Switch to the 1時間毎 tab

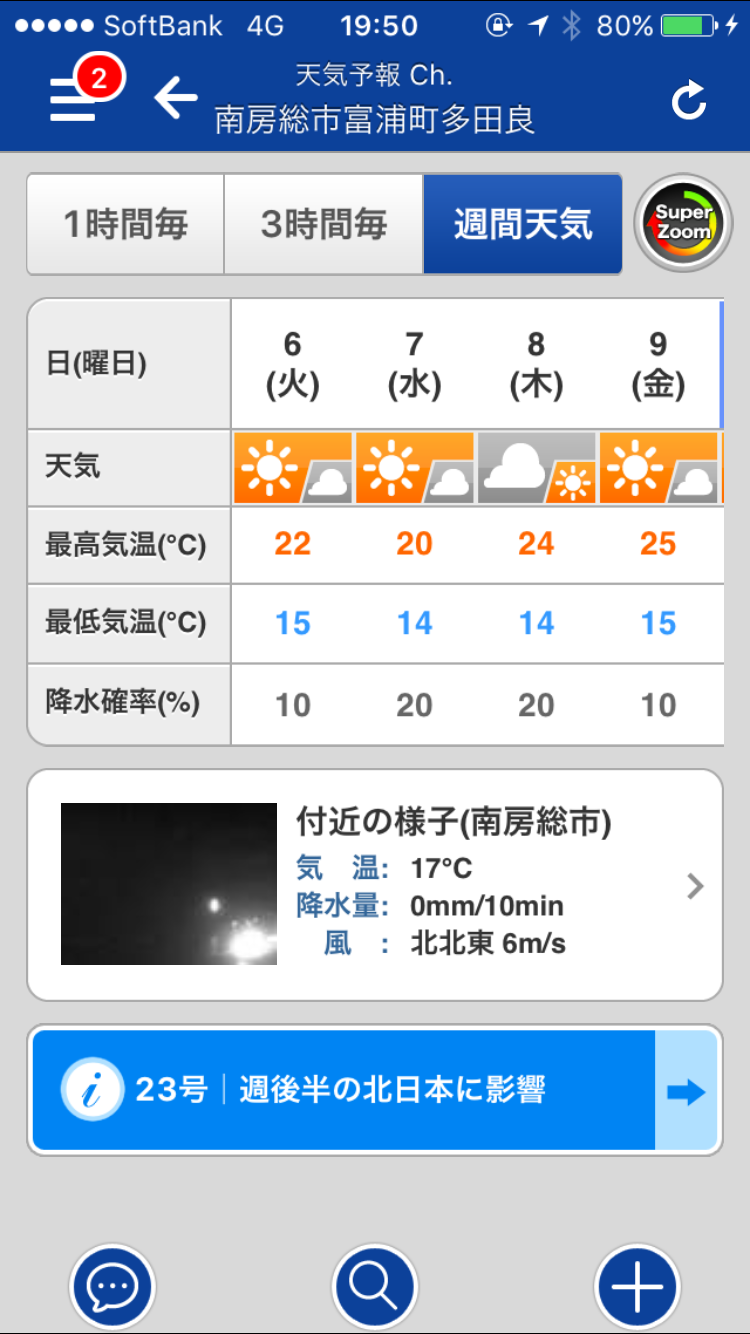(x=126, y=224)
